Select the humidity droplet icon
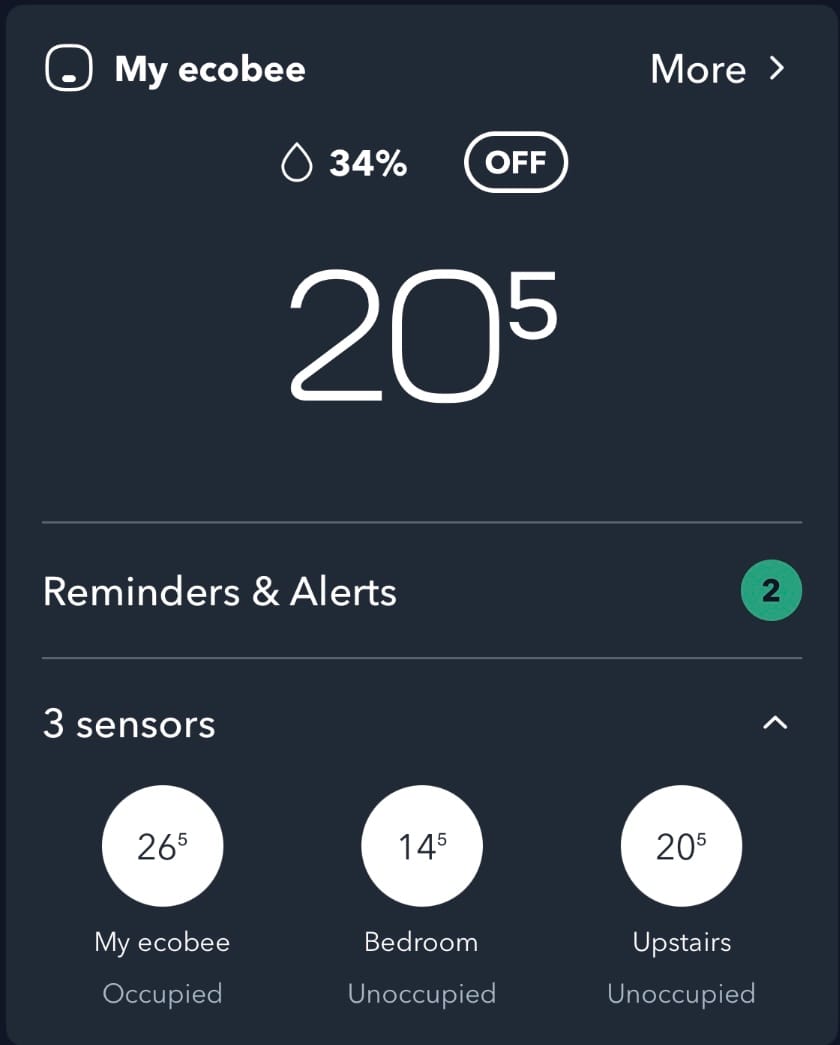The height and width of the screenshot is (1045, 840). pyautogui.click(x=296, y=162)
